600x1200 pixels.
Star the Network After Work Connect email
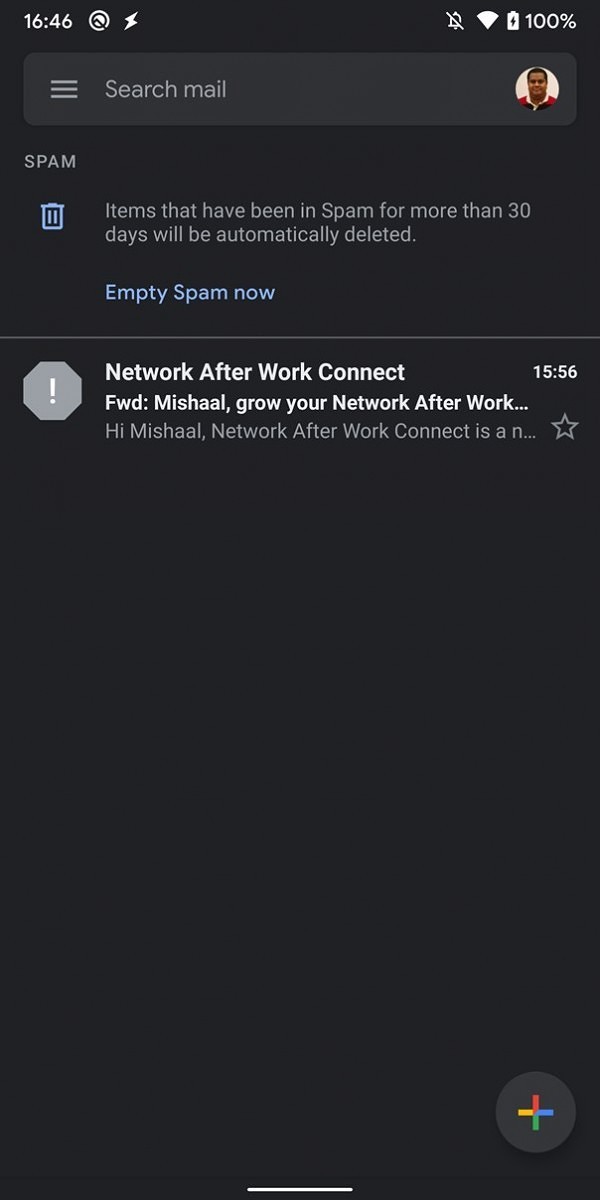[x=565, y=428]
